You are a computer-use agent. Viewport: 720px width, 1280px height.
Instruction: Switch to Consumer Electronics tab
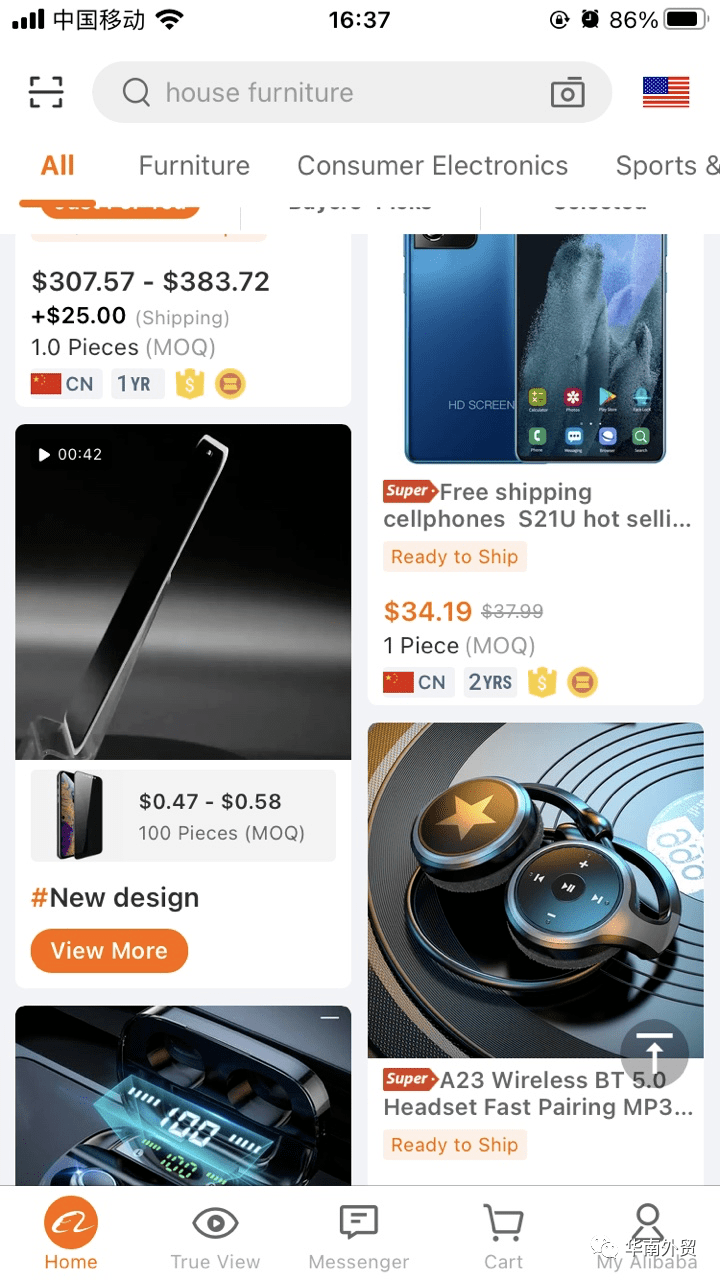(432, 166)
